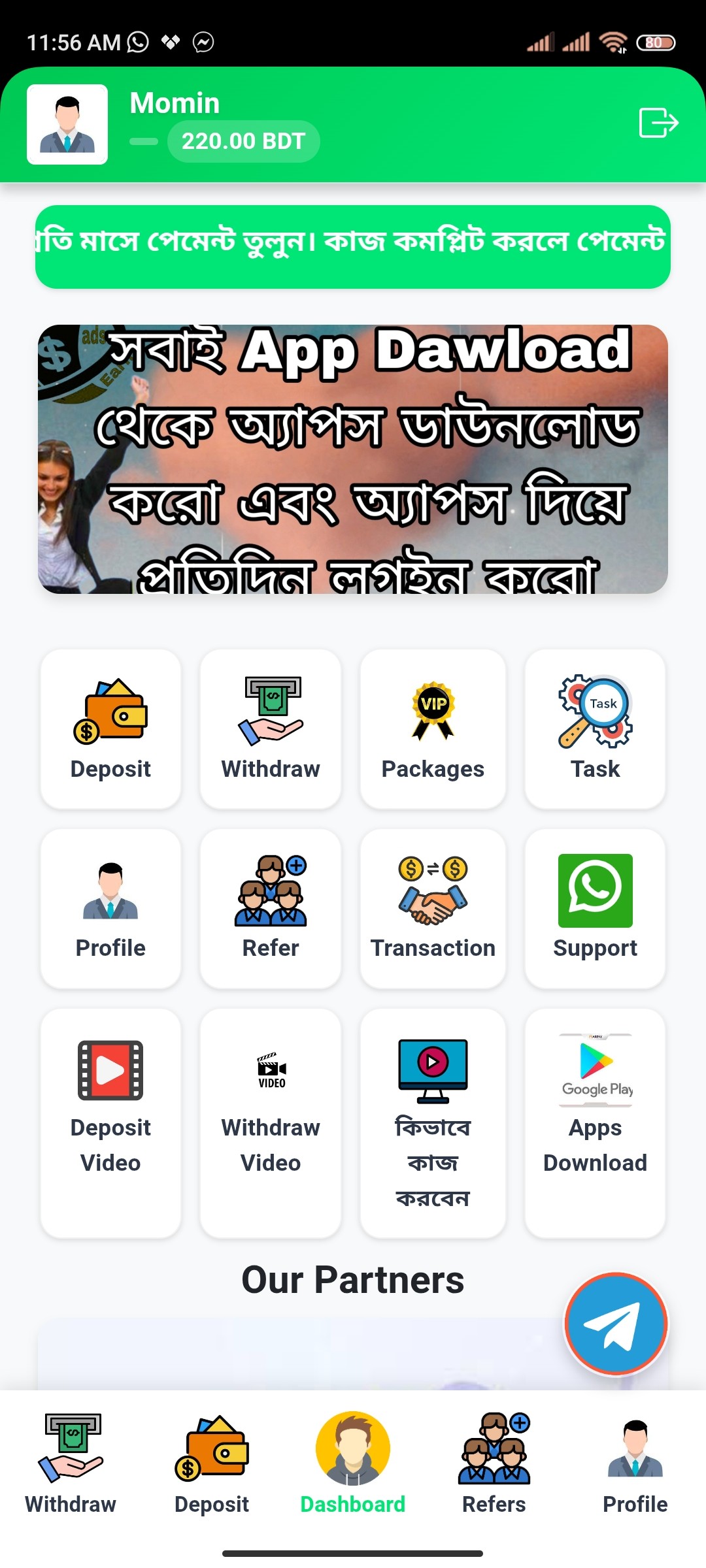
Task: View Transaction history
Action: point(433,908)
